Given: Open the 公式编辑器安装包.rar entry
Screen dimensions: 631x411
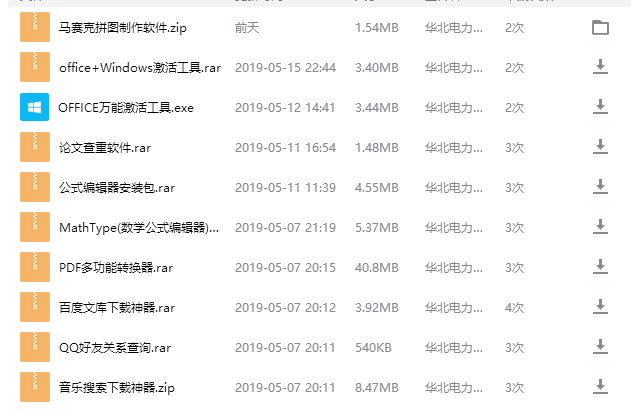Looking at the screenshot, I should 117,188.
